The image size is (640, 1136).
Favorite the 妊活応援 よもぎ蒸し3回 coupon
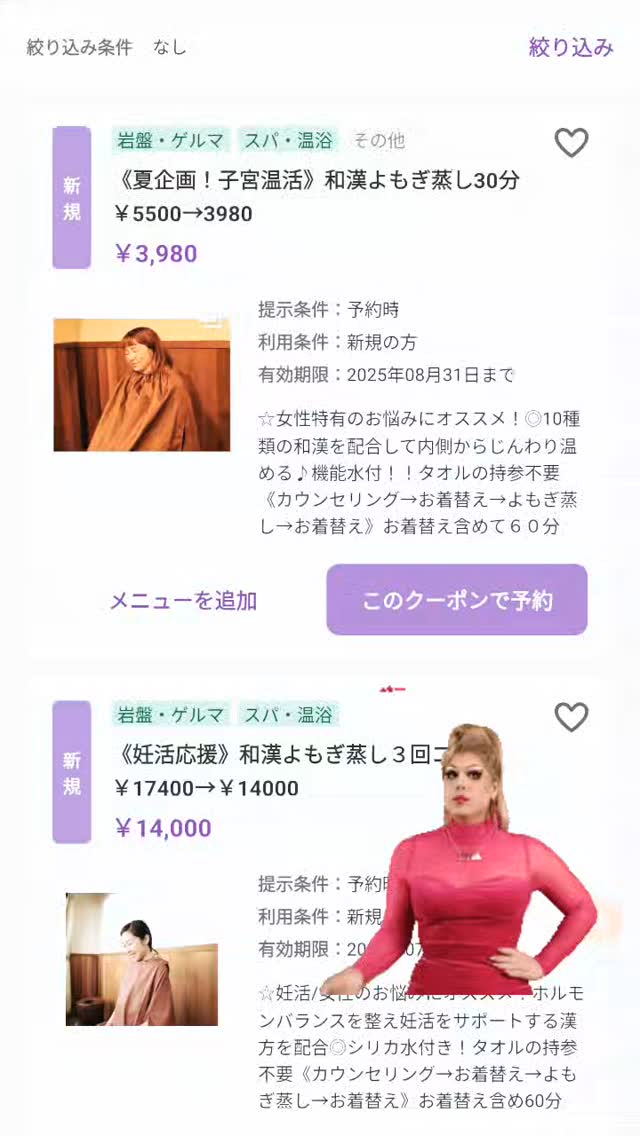click(571, 717)
